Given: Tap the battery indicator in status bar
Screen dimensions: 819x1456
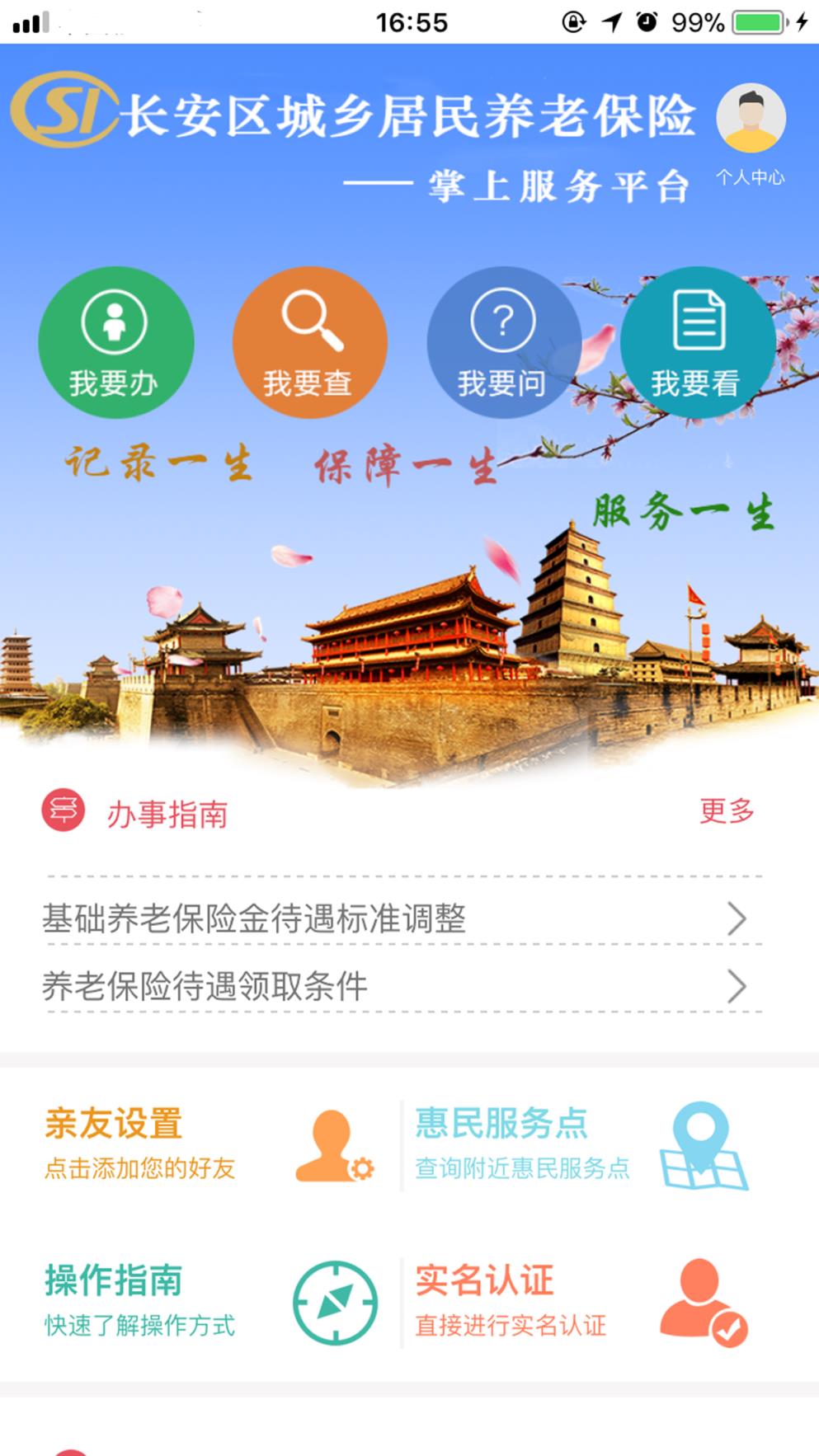Looking at the screenshot, I should [x=758, y=21].
